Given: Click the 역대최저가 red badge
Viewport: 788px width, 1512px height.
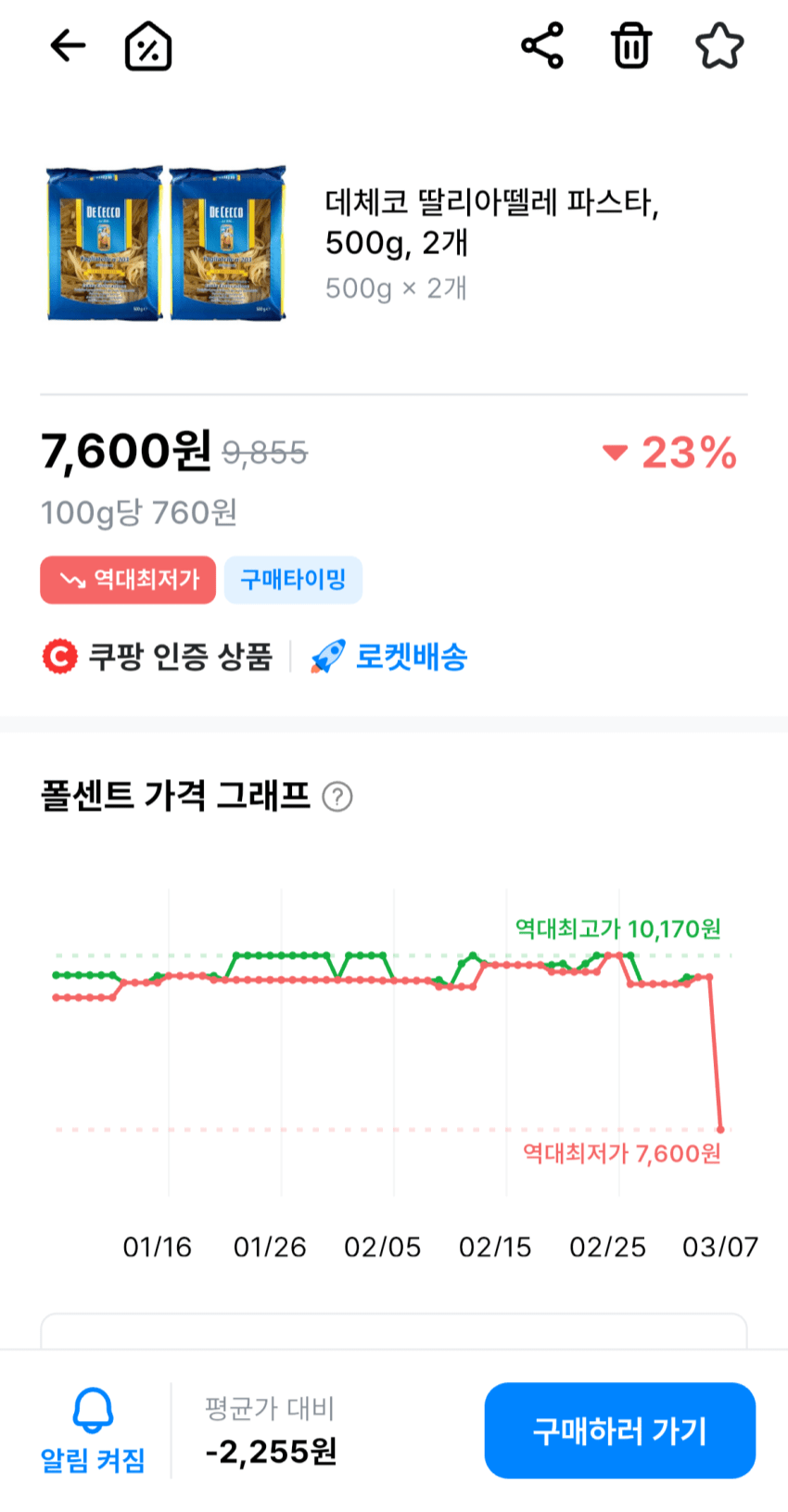Looking at the screenshot, I should click(127, 580).
